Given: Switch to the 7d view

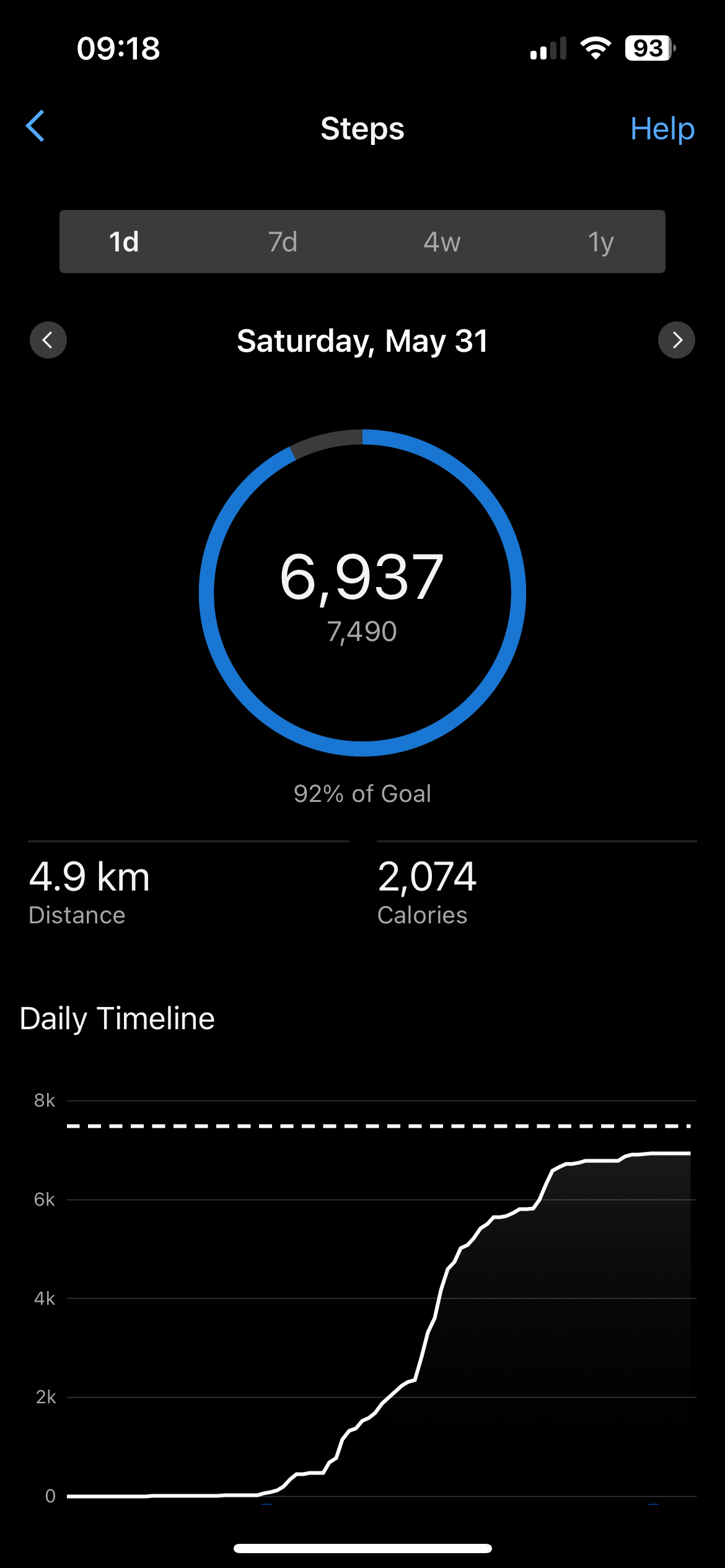Looking at the screenshot, I should click(283, 242).
